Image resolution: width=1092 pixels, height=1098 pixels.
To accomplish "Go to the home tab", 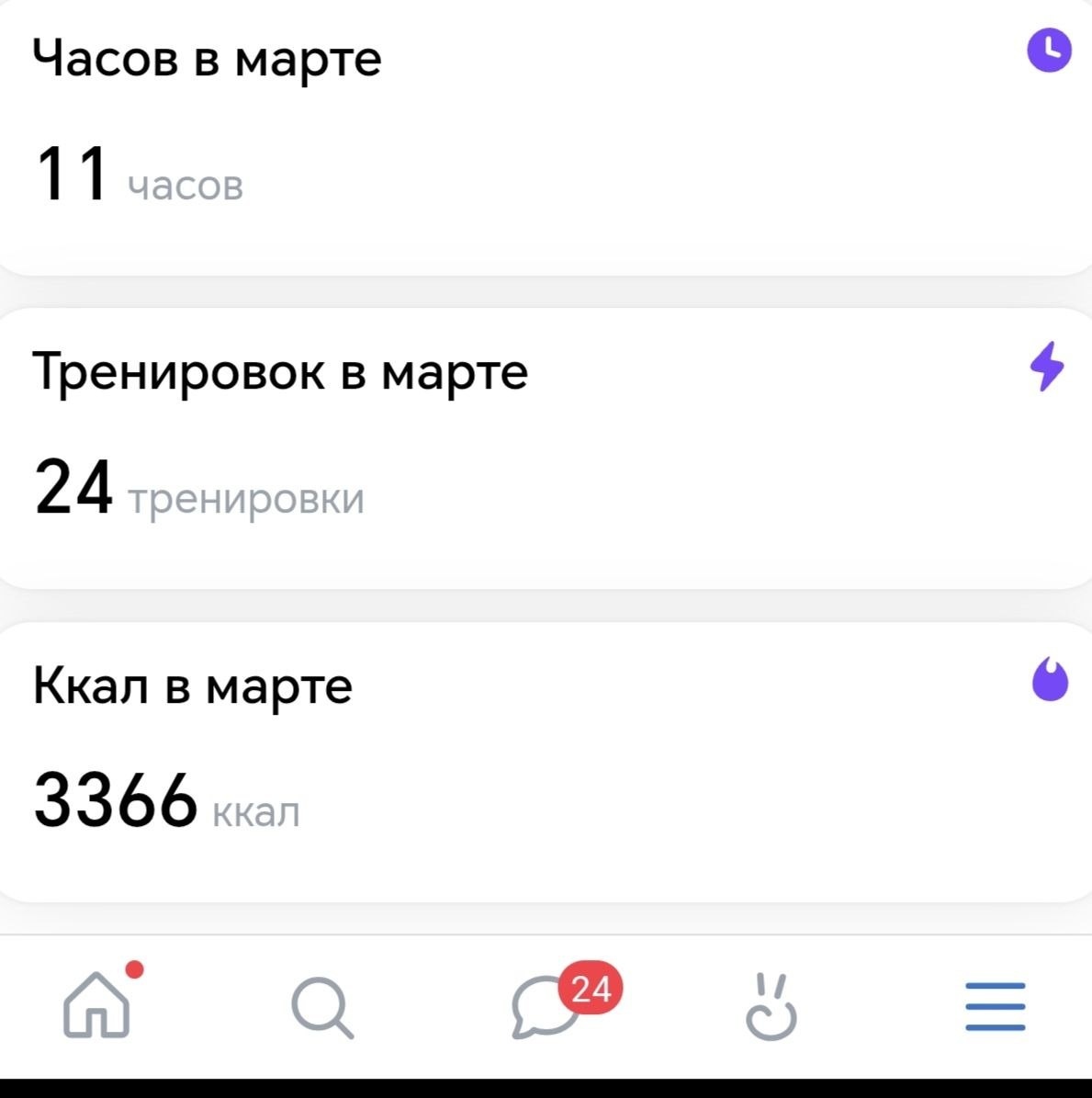I will [x=96, y=1005].
